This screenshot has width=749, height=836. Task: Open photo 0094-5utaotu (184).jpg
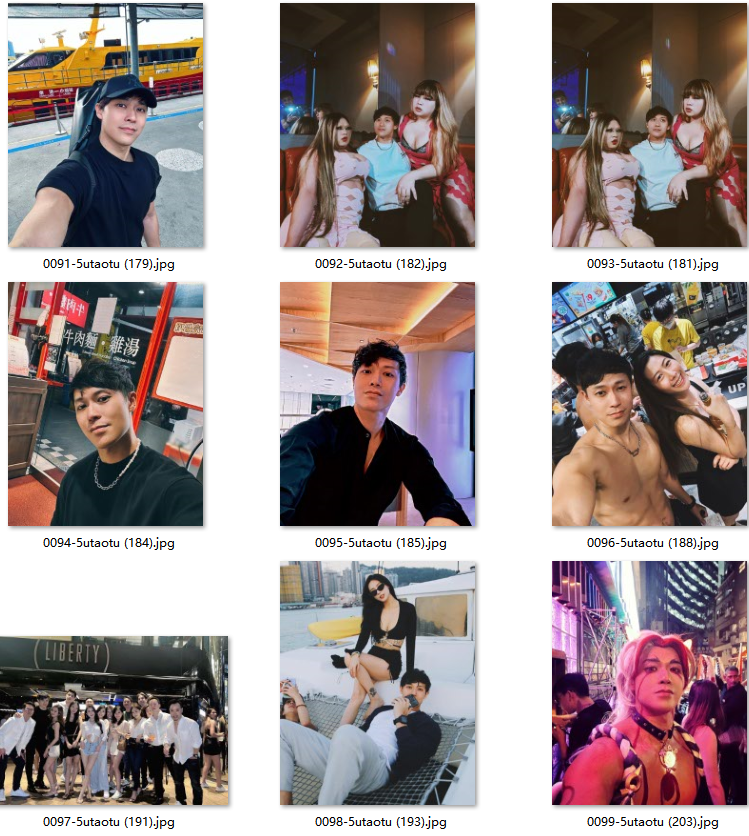coord(105,404)
